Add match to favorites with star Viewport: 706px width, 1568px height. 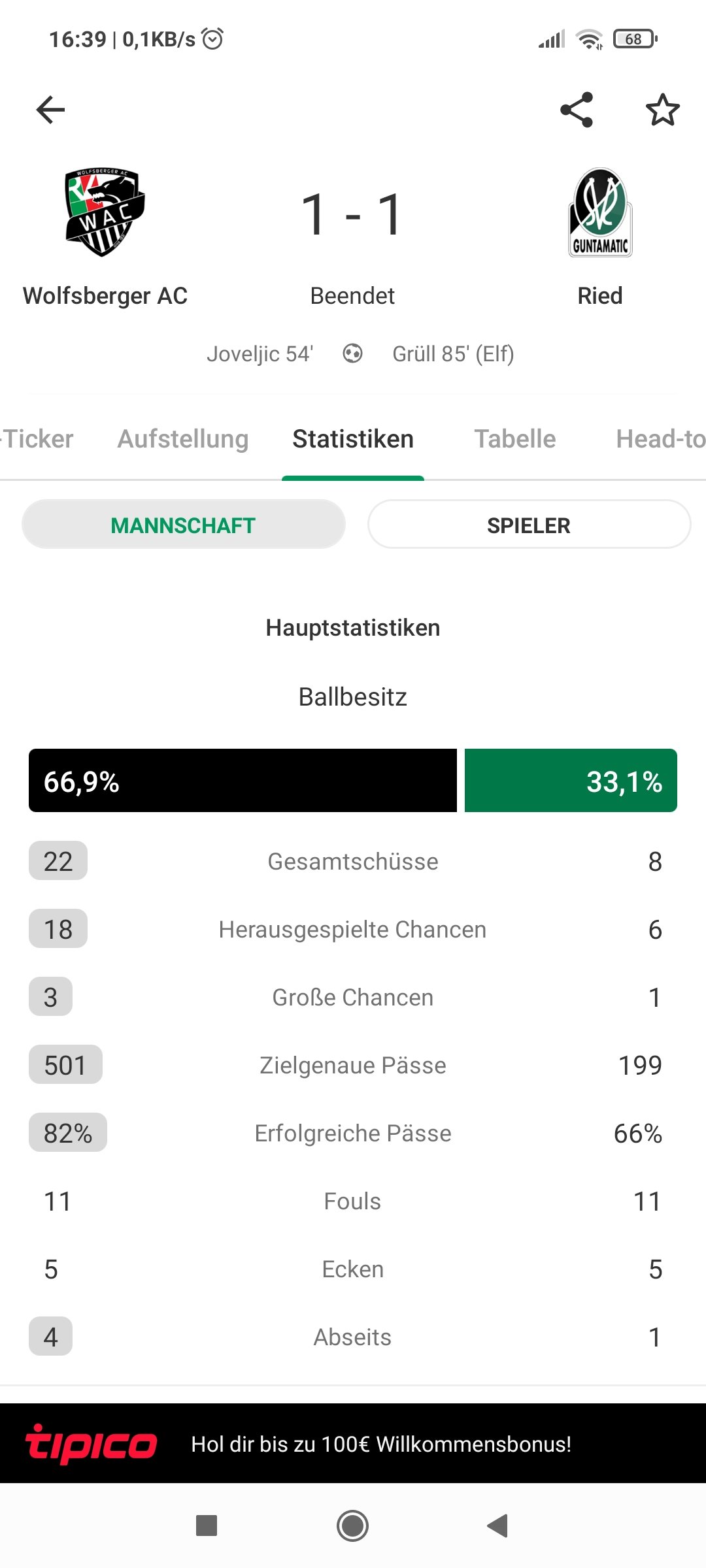[x=662, y=110]
